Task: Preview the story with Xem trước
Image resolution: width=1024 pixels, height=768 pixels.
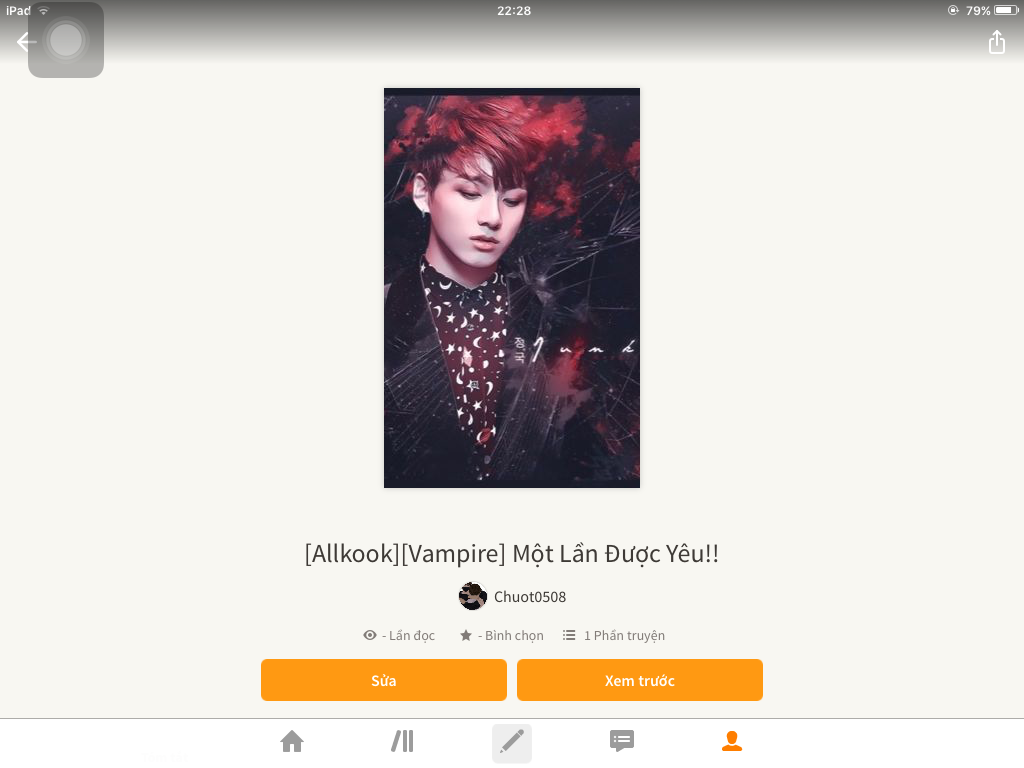Action: (x=639, y=680)
